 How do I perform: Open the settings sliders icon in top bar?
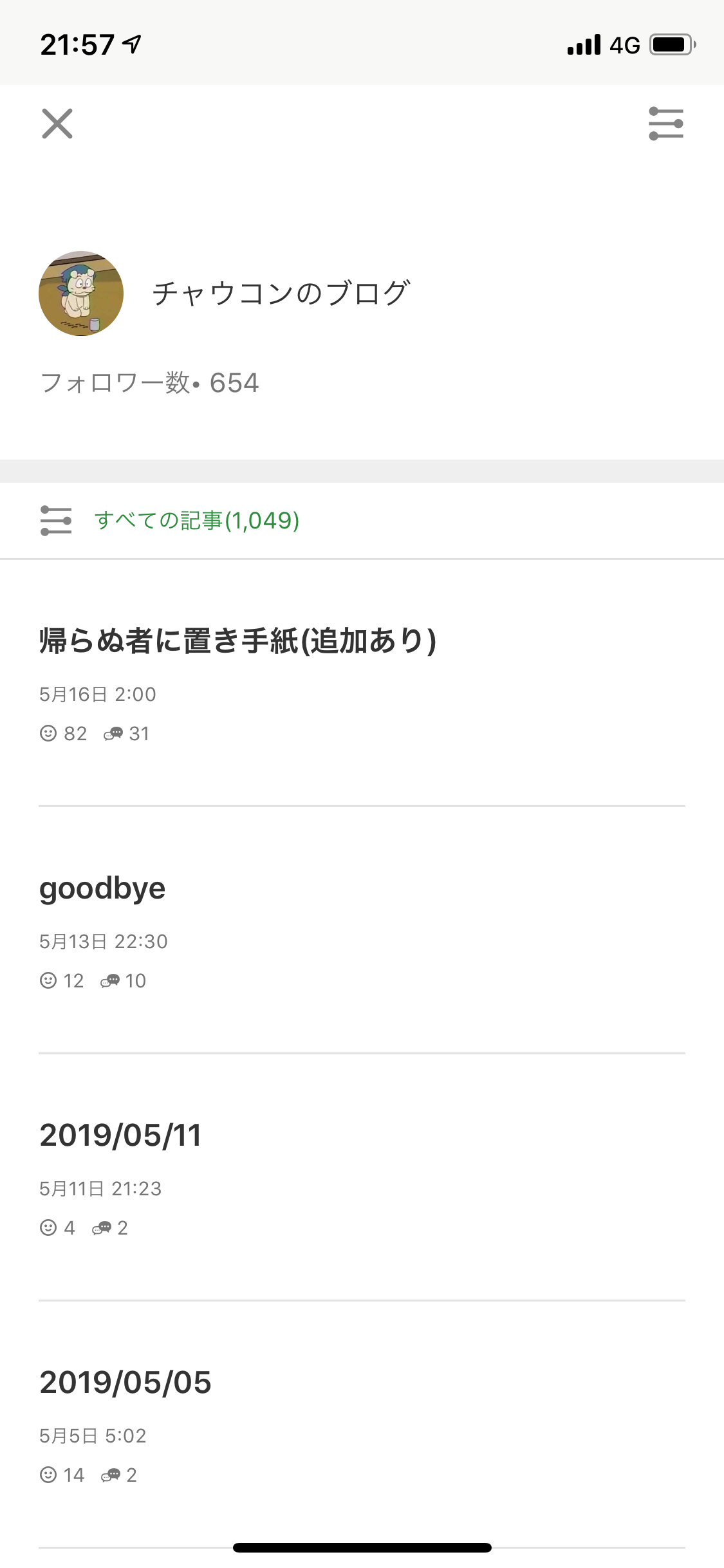point(665,124)
